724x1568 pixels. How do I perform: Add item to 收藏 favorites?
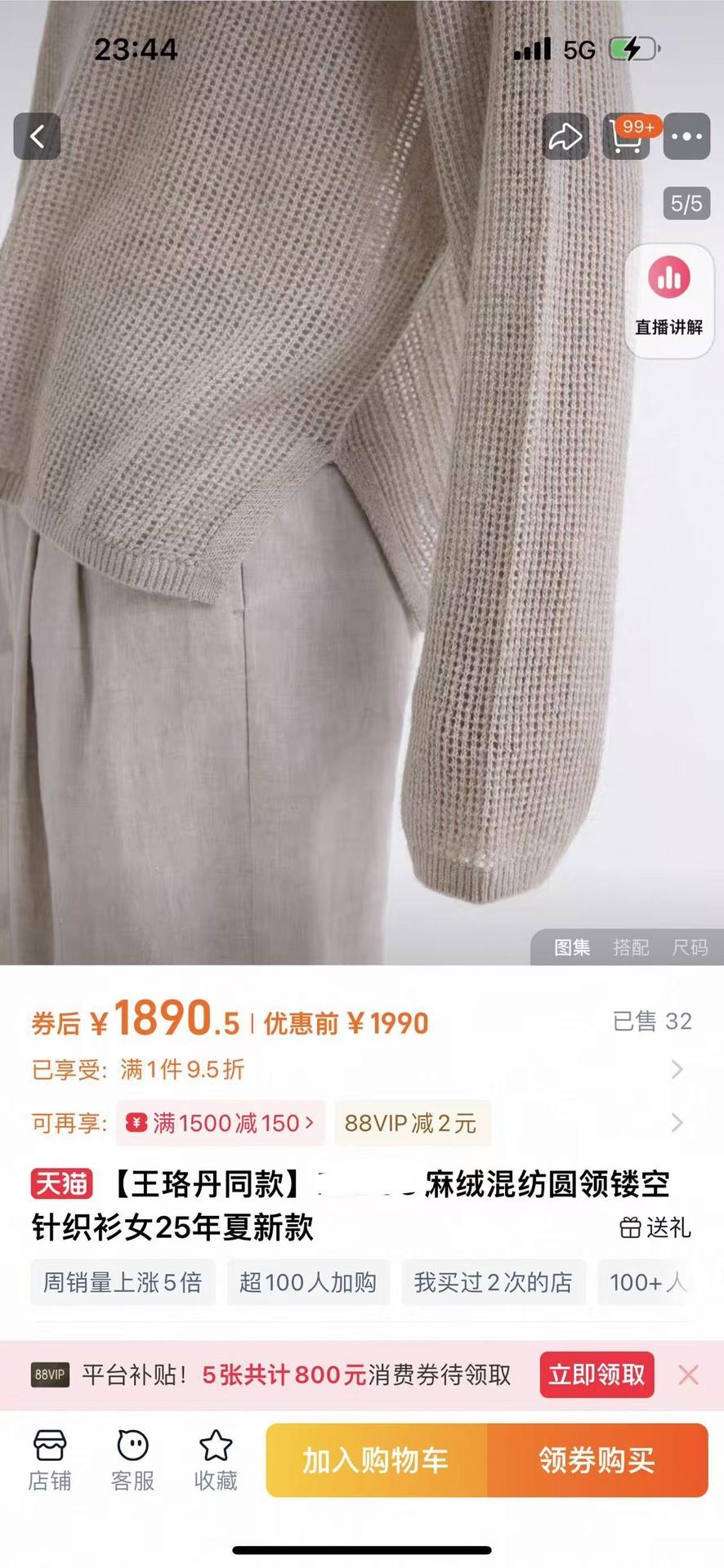click(216, 1459)
